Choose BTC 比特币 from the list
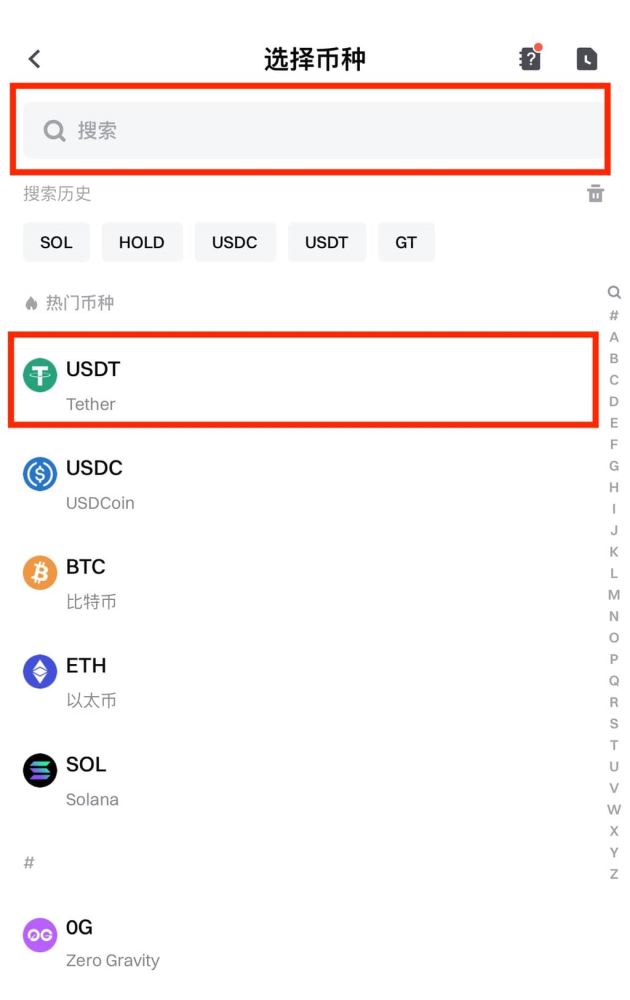The width and height of the screenshot is (630, 1000). 300,582
